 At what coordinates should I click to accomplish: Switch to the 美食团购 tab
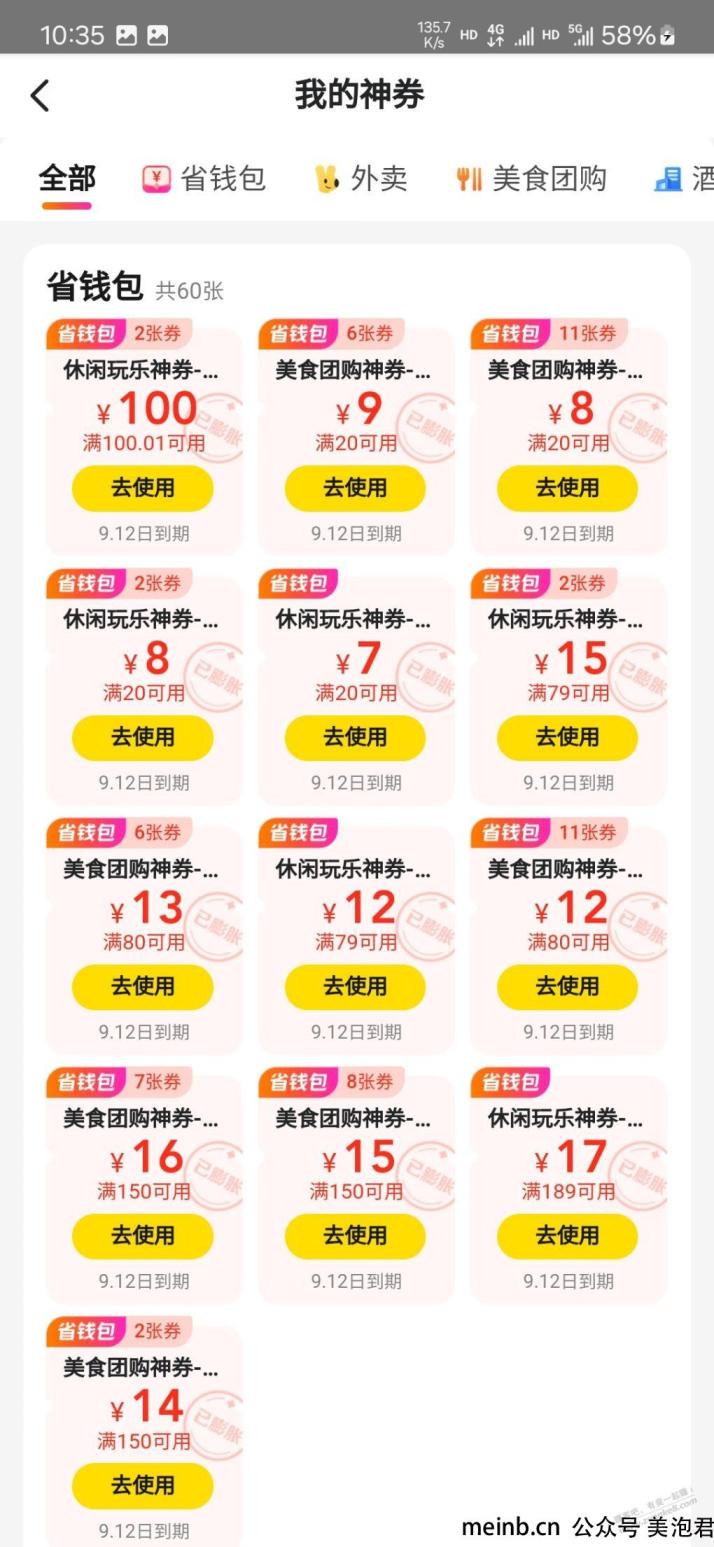tap(532, 179)
